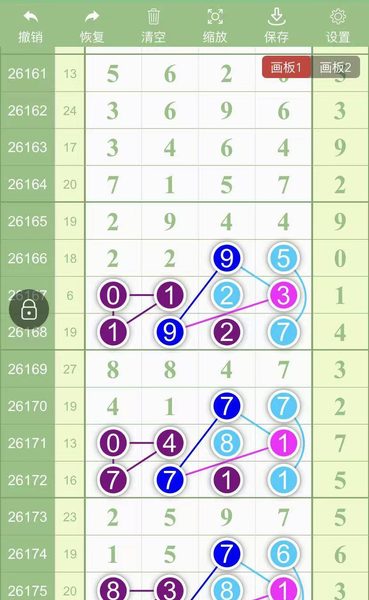This screenshot has width=369, height=600.
Task: Open 设置 settings
Action: (338, 26)
